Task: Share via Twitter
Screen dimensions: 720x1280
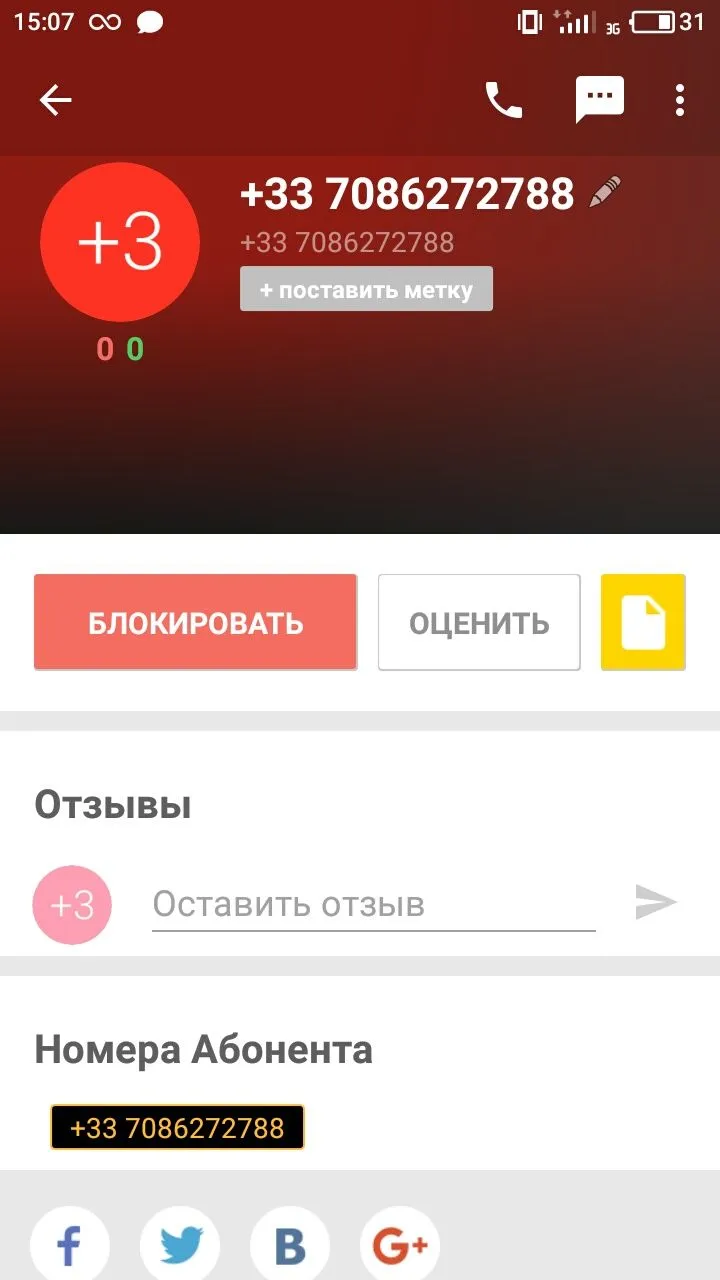Action: point(180,1246)
